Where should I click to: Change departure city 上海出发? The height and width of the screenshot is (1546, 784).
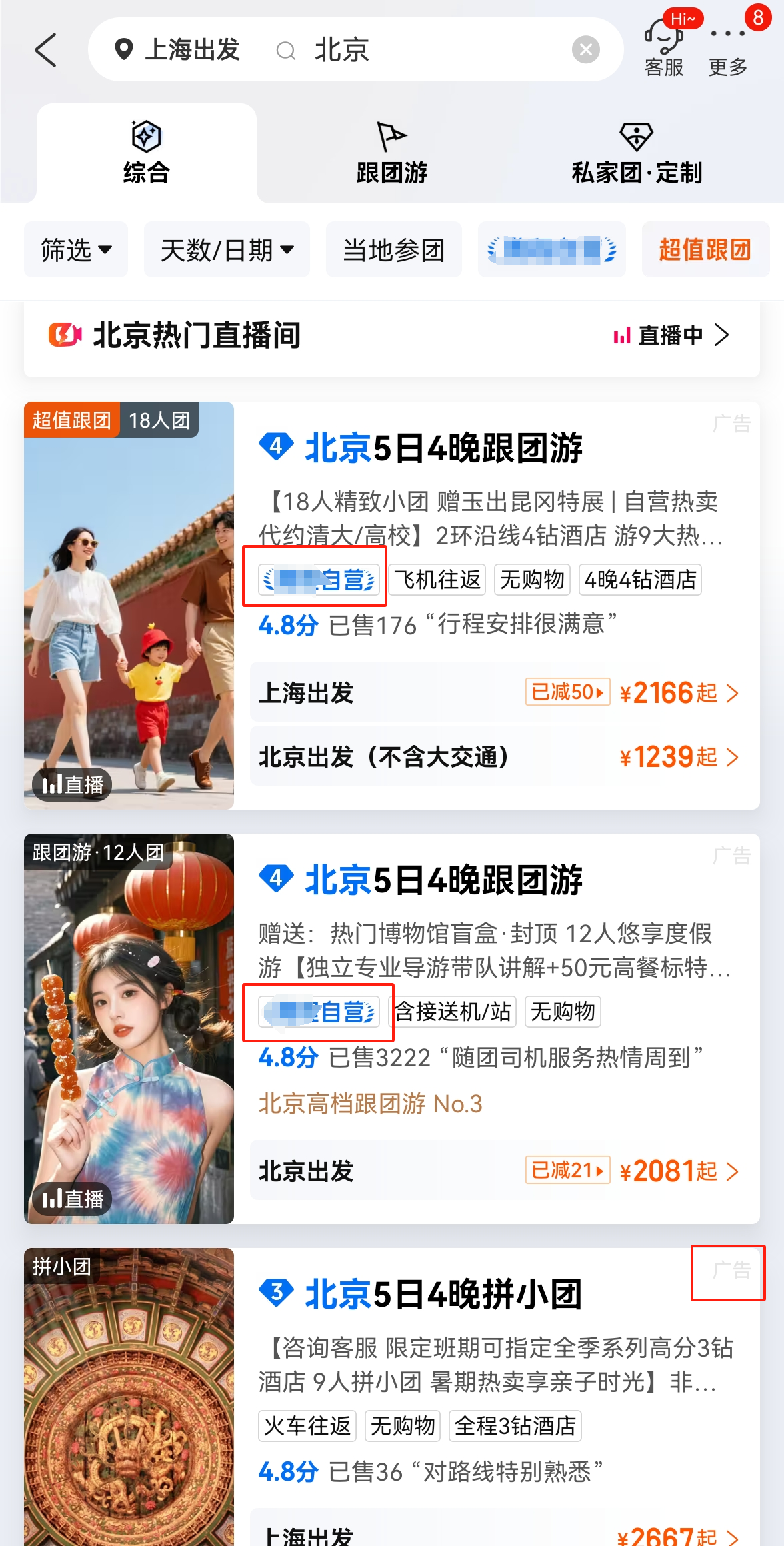tap(178, 50)
